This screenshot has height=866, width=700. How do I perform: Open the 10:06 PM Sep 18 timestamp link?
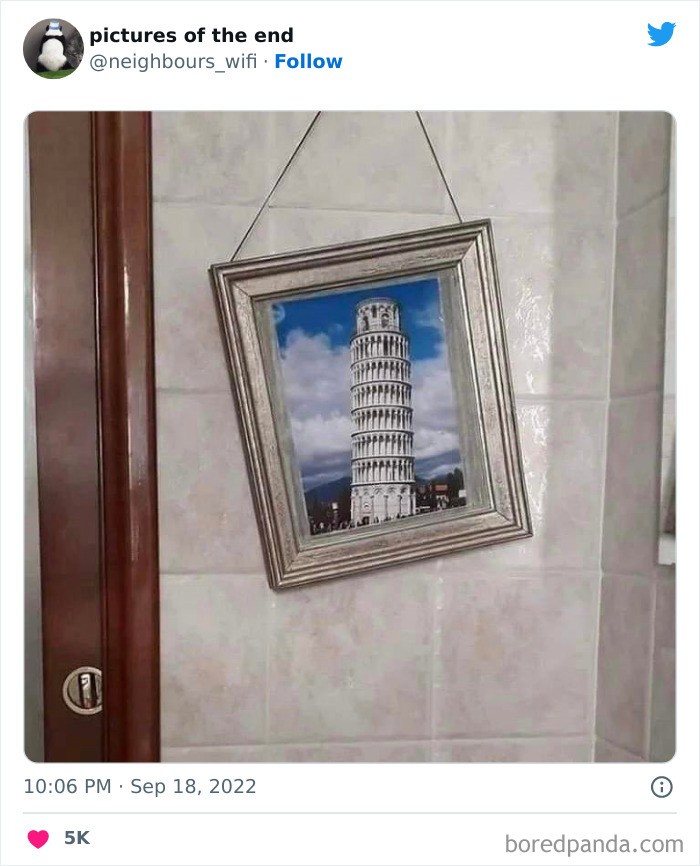pyautogui.click(x=140, y=787)
